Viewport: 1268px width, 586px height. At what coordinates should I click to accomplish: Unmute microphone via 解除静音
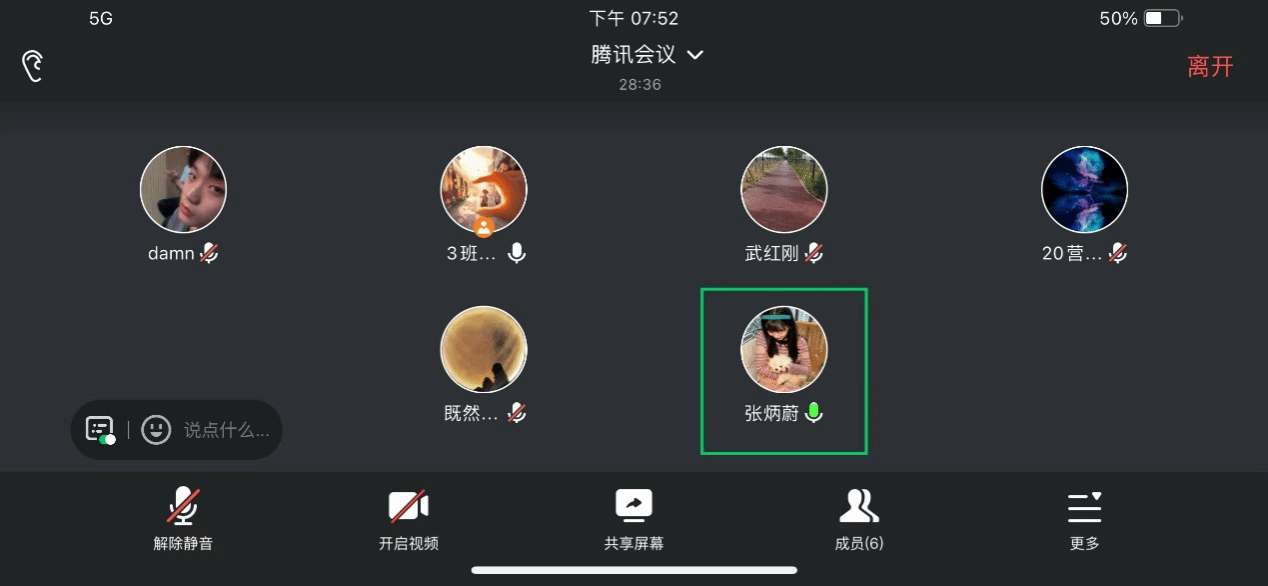tap(182, 519)
